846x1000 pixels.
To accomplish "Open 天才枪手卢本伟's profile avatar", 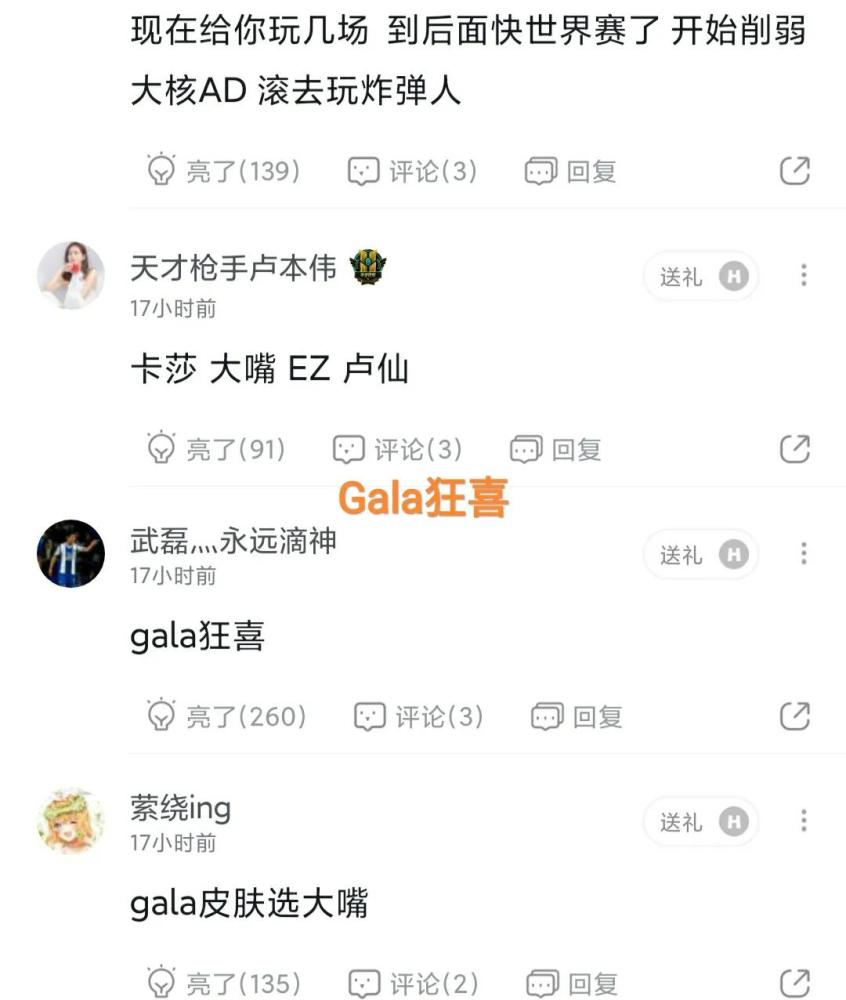I will pos(70,275).
